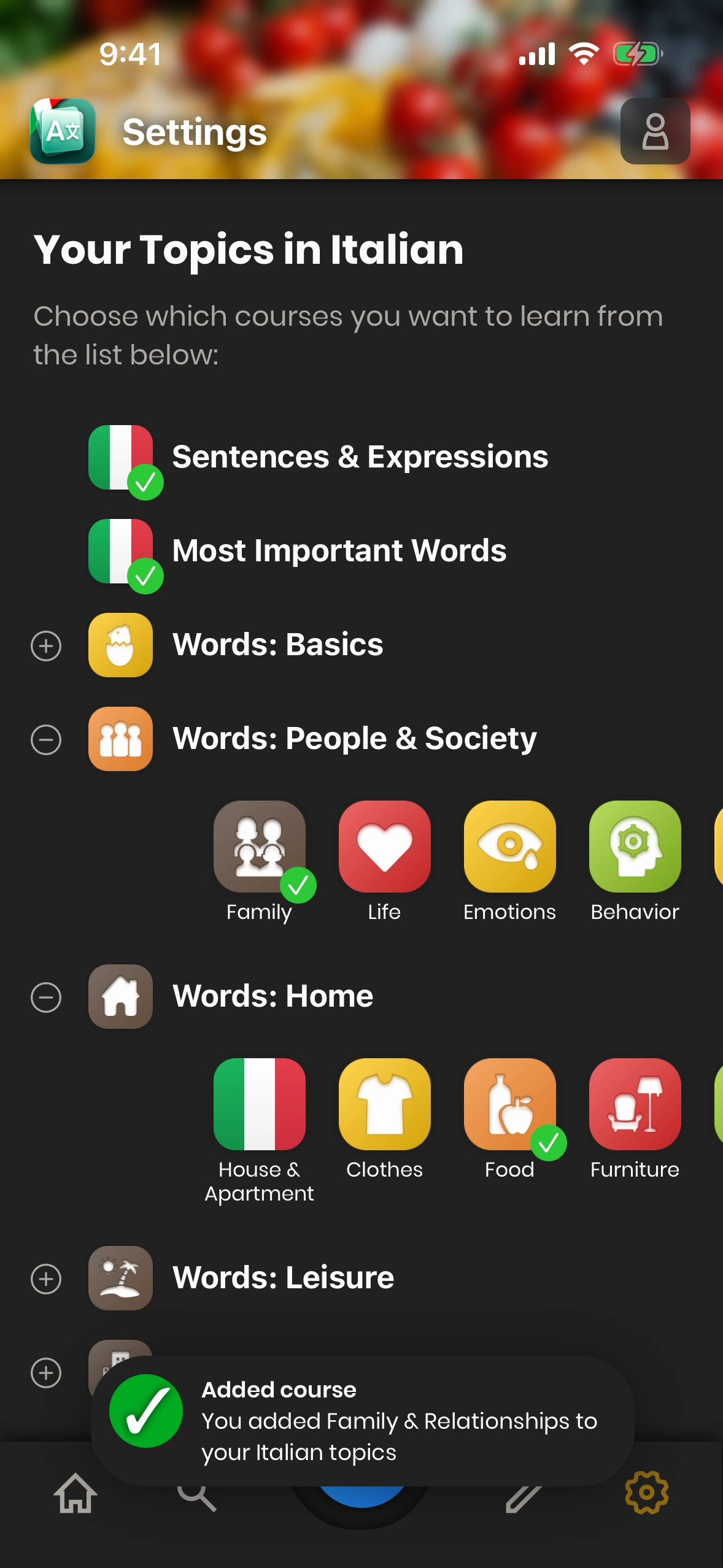Add the Furniture topic
723x1568 pixels.
point(635,1104)
